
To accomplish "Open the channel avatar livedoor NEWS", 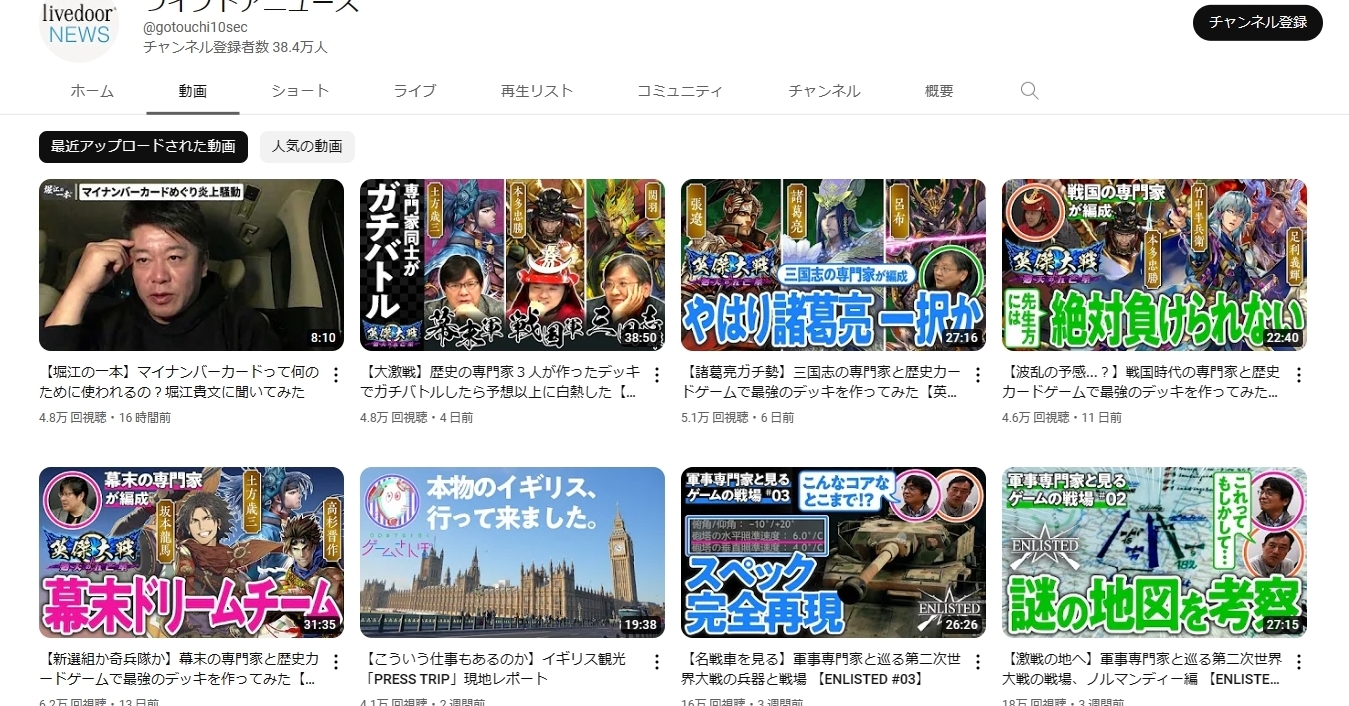I will [x=78, y=25].
